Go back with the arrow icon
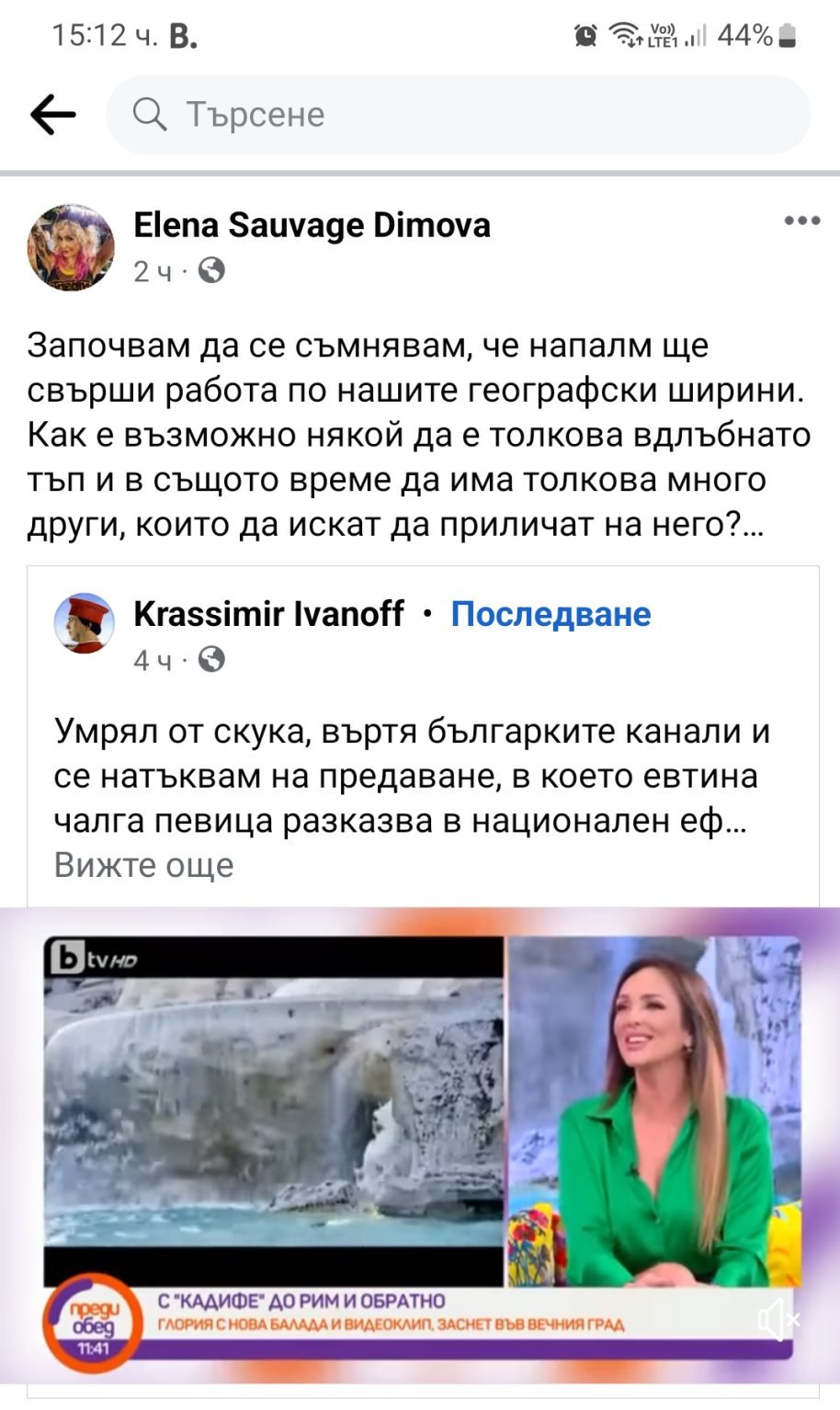This screenshot has height=1410, width=840. tap(53, 115)
